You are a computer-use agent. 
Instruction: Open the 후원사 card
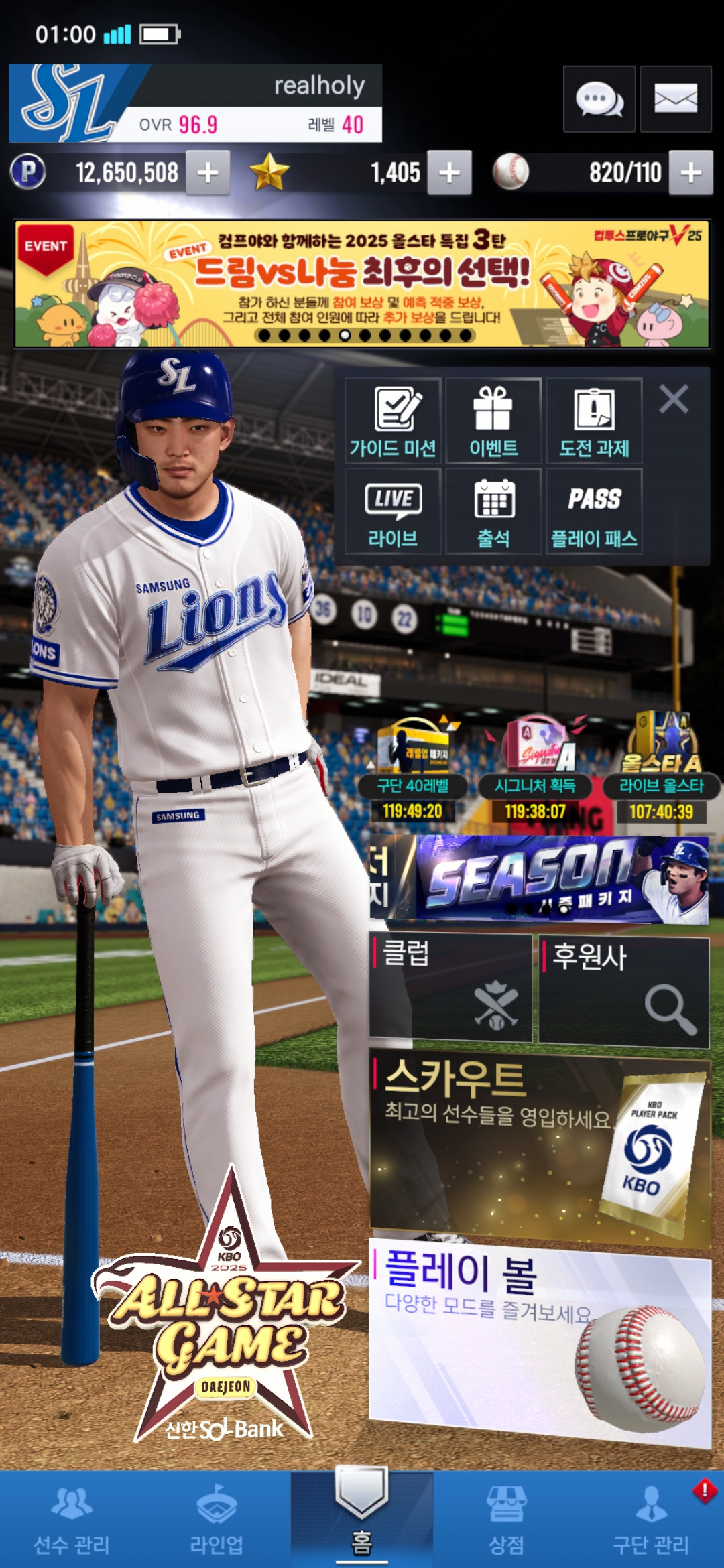click(x=623, y=992)
